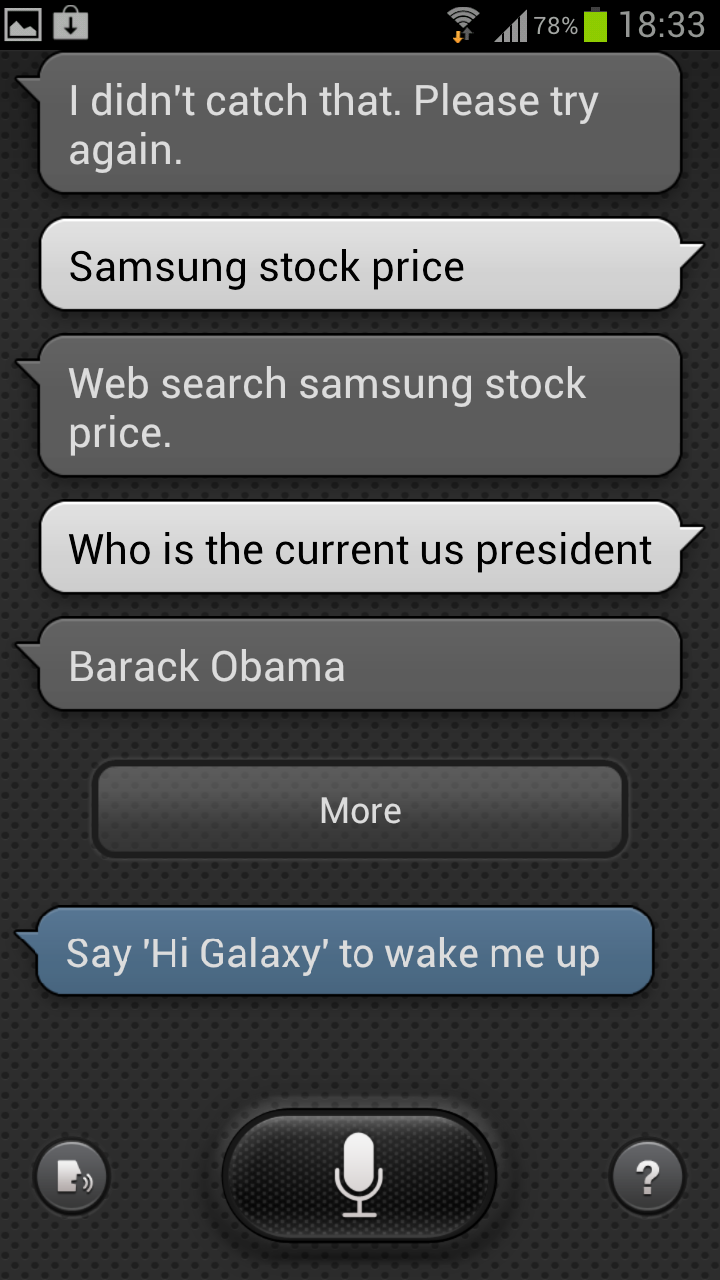This screenshot has height=1280, width=720.
Task: Tap More for additional results
Action: tap(360, 810)
